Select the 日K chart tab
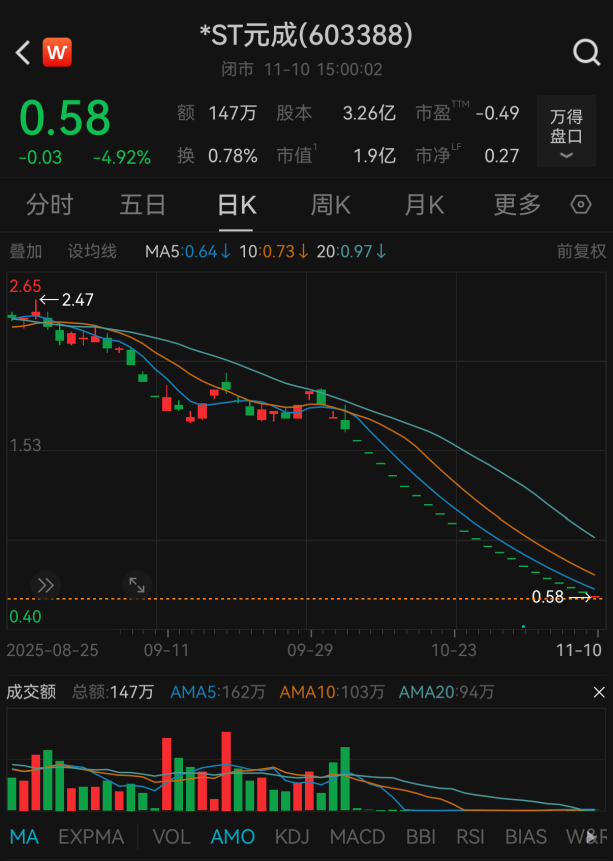Viewport: 613px width, 861px height. pos(237,205)
